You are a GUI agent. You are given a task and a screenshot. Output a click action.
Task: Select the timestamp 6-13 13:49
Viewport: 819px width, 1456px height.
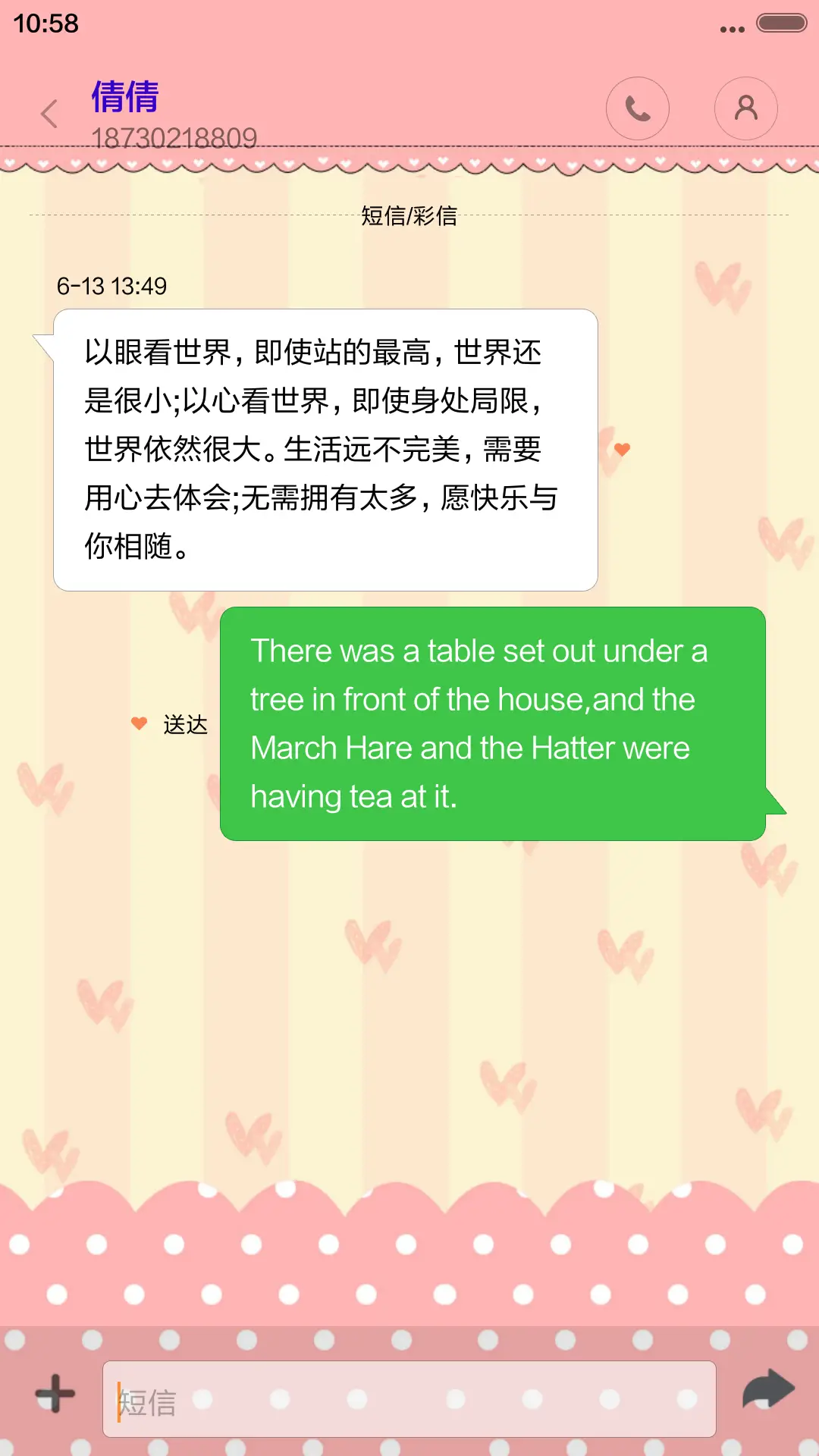(x=111, y=286)
